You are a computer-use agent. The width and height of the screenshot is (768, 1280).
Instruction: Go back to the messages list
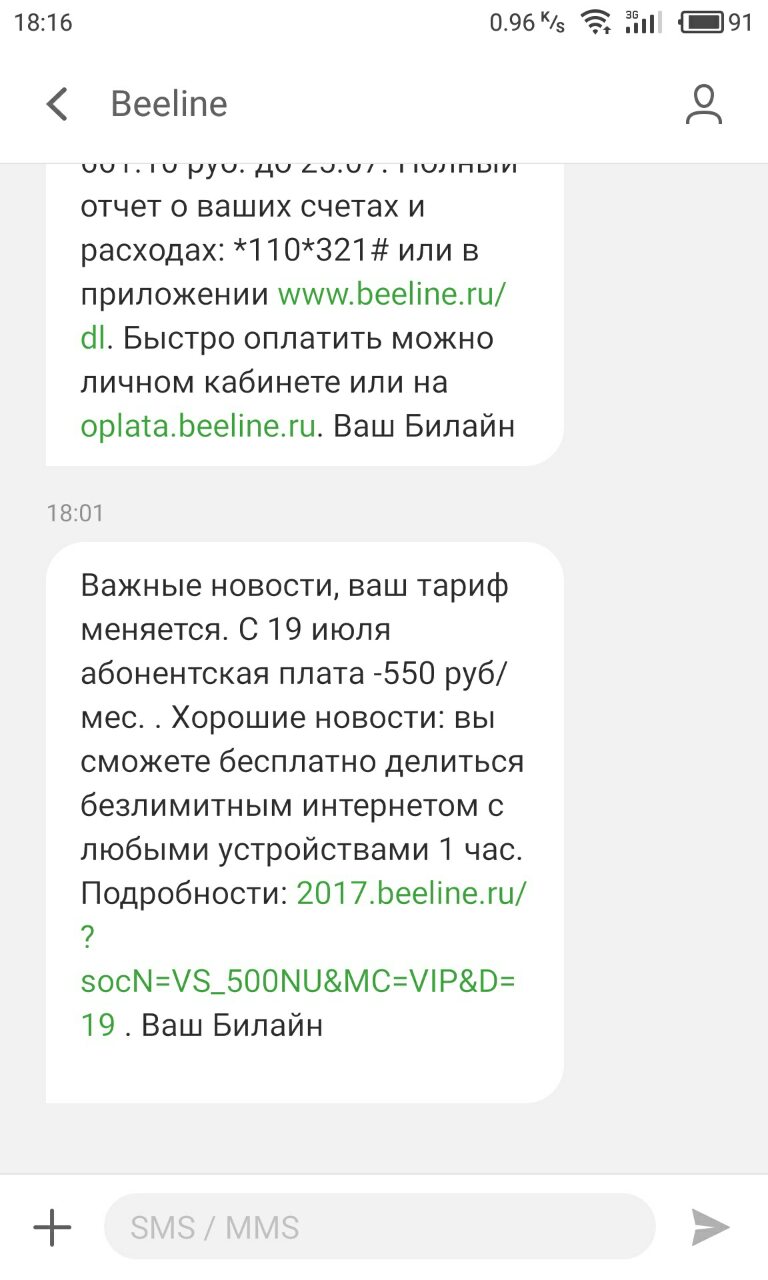point(57,104)
